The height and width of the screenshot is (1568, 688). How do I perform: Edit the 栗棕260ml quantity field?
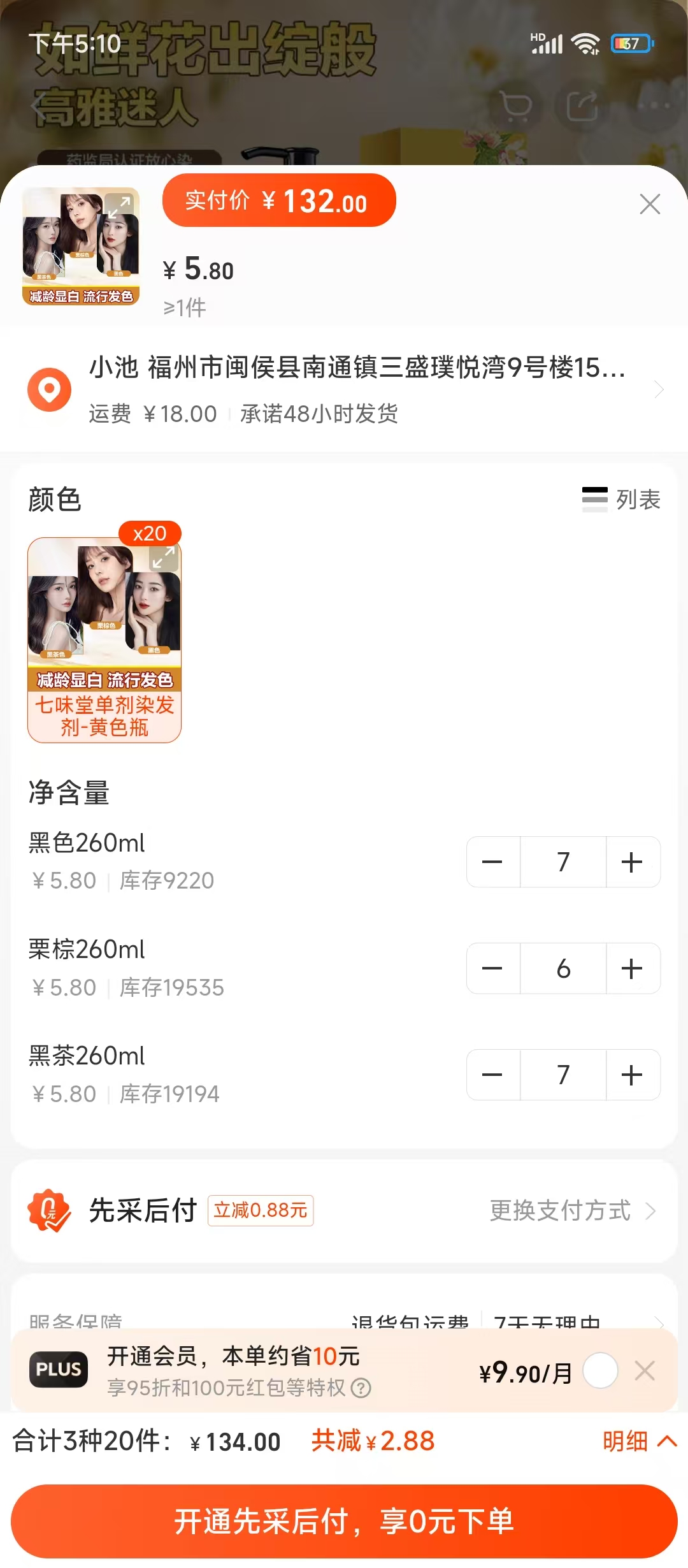563,968
